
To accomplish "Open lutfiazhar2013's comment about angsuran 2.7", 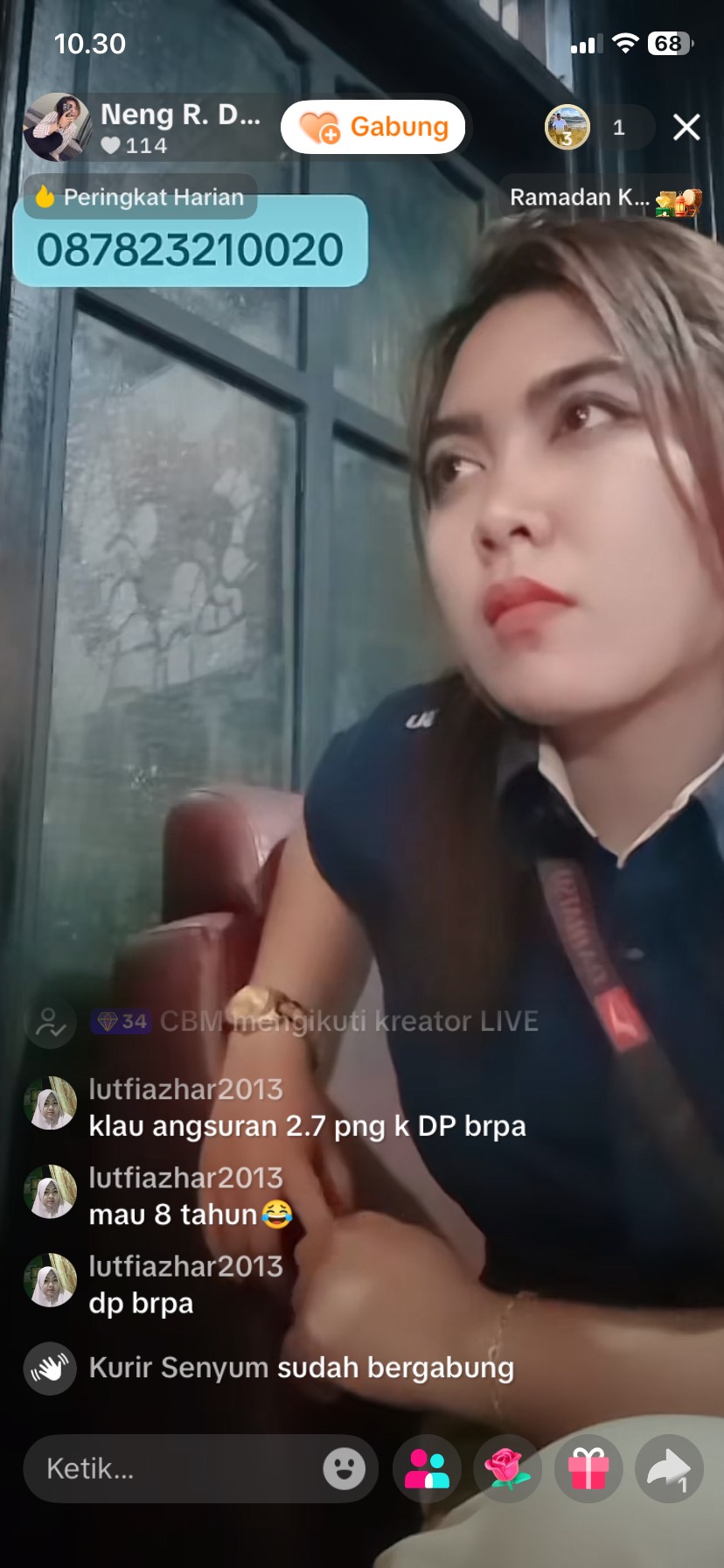I will [x=306, y=1125].
